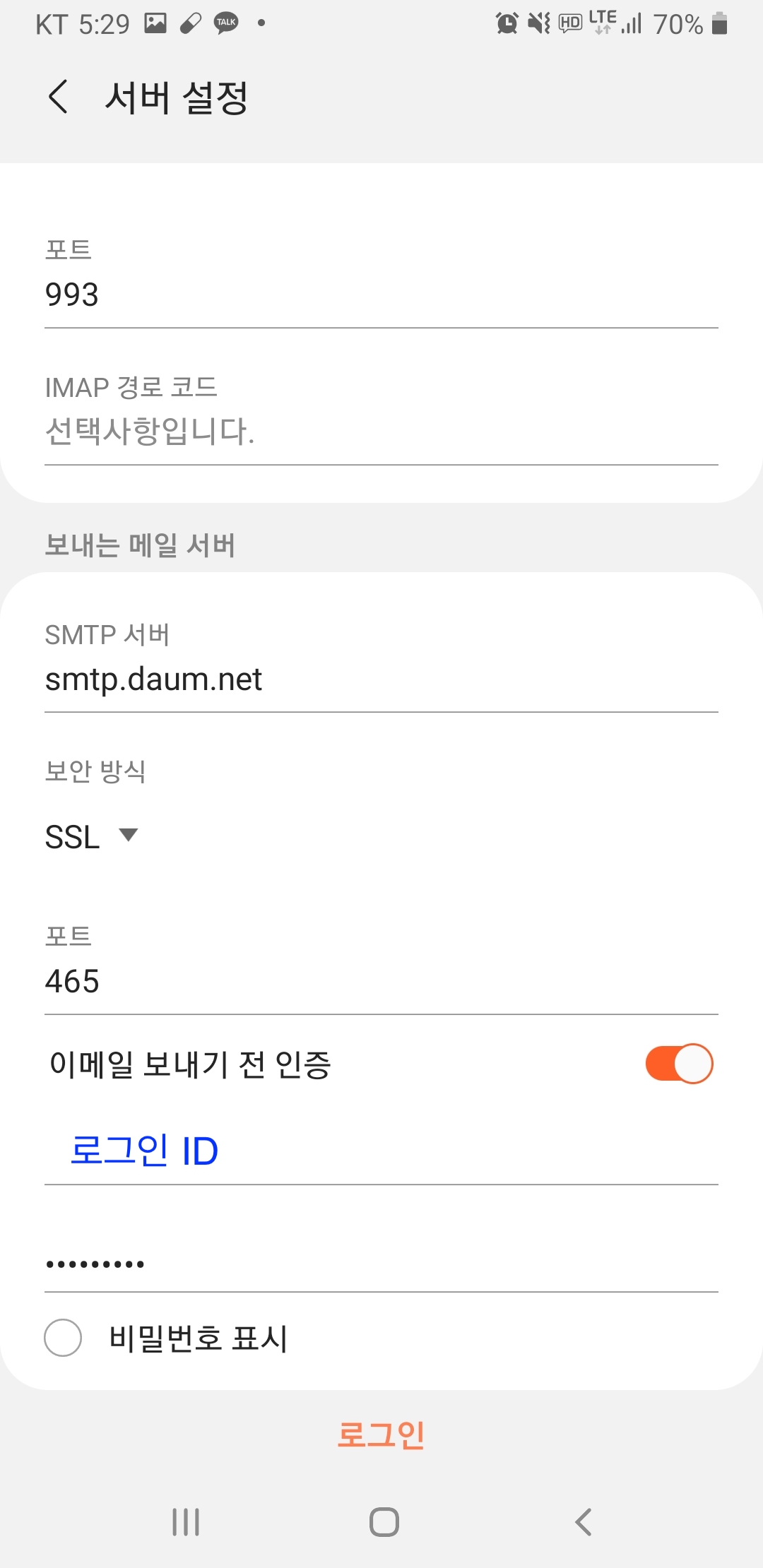
Task: Tap the LTE network indicator
Action: (601, 23)
